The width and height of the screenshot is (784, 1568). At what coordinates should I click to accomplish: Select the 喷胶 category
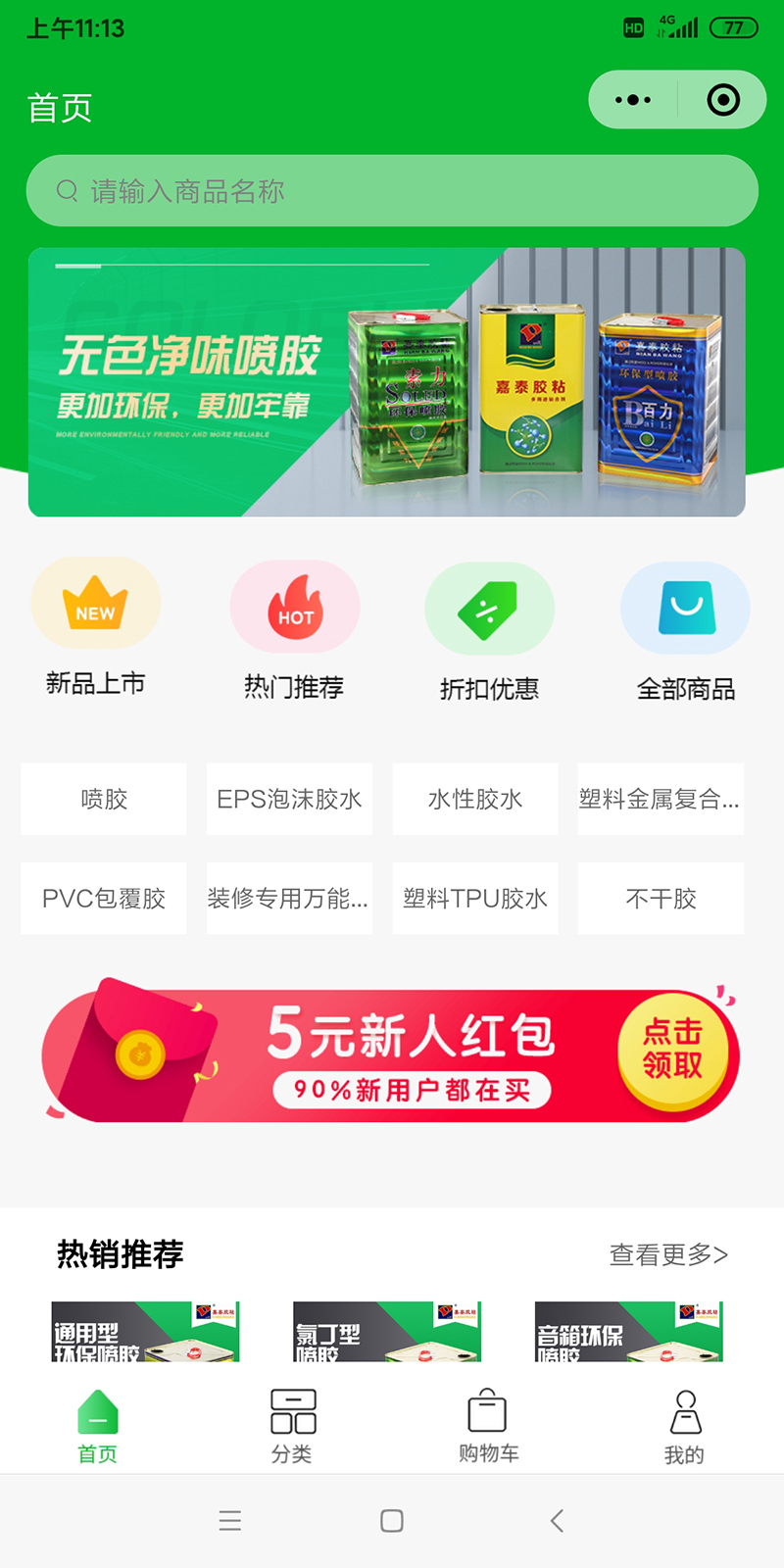point(104,799)
